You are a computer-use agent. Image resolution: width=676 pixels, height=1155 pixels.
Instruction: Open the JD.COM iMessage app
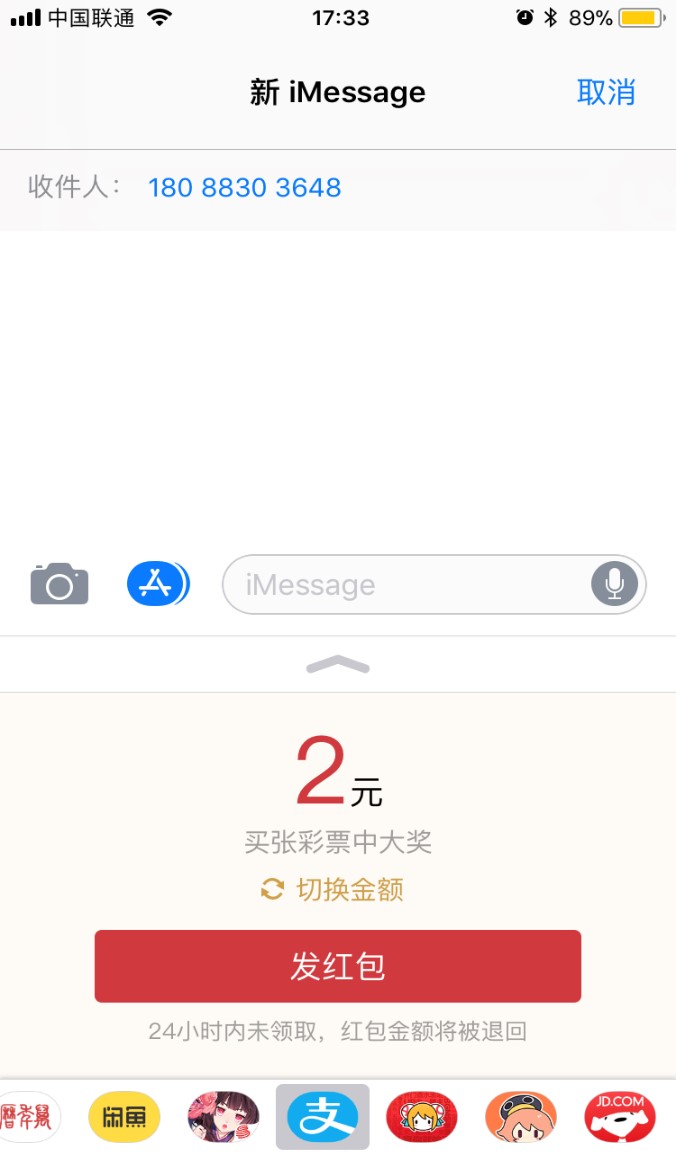[620, 1117]
